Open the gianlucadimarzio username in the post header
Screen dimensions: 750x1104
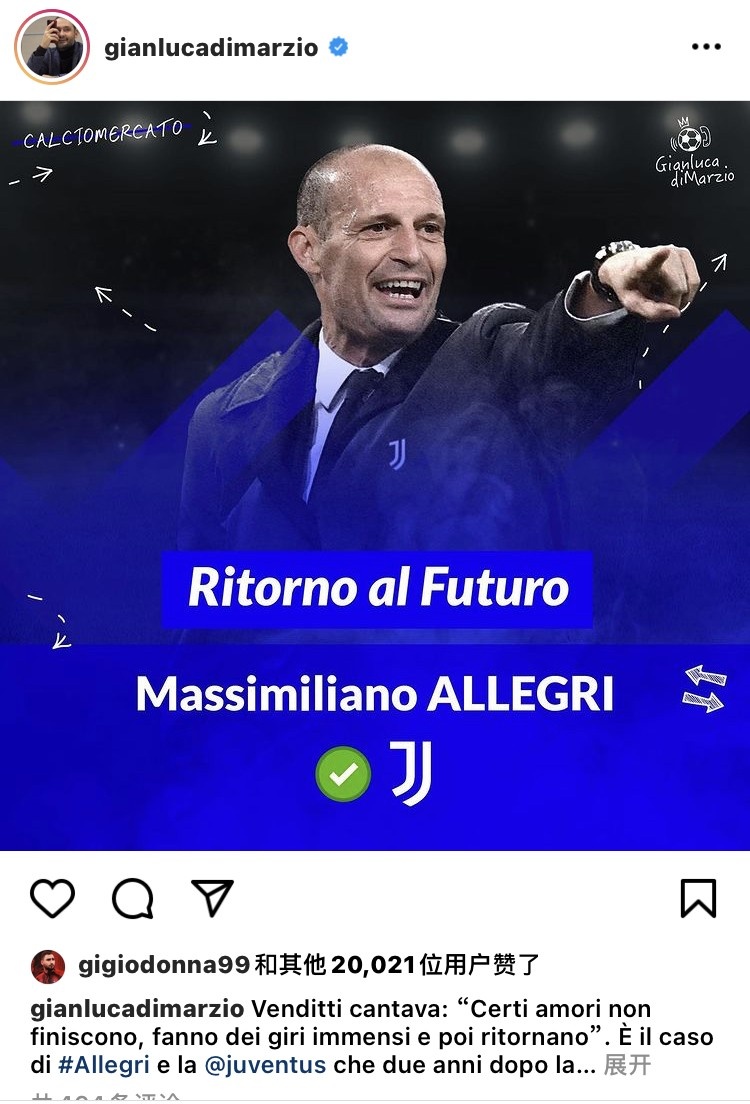(x=211, y=48)
